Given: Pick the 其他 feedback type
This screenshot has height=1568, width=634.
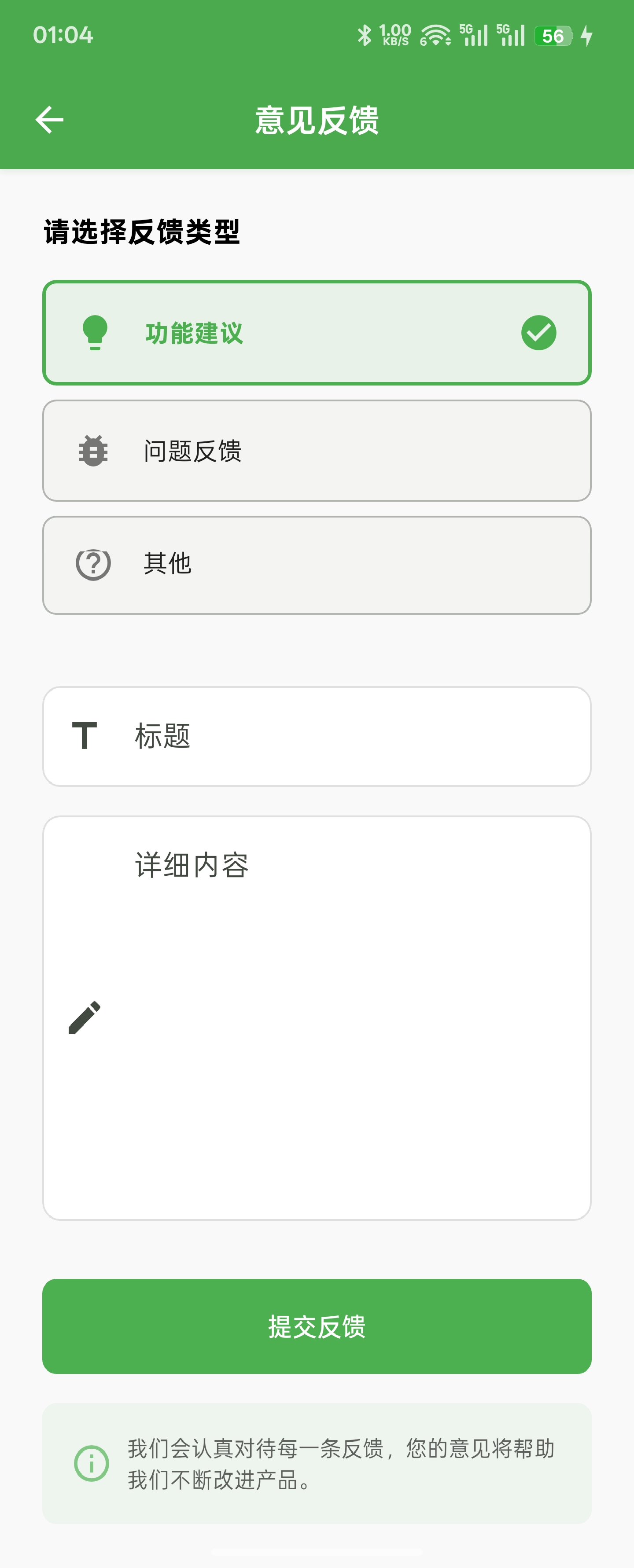Looking at the screenshot, I should (317, 565).
